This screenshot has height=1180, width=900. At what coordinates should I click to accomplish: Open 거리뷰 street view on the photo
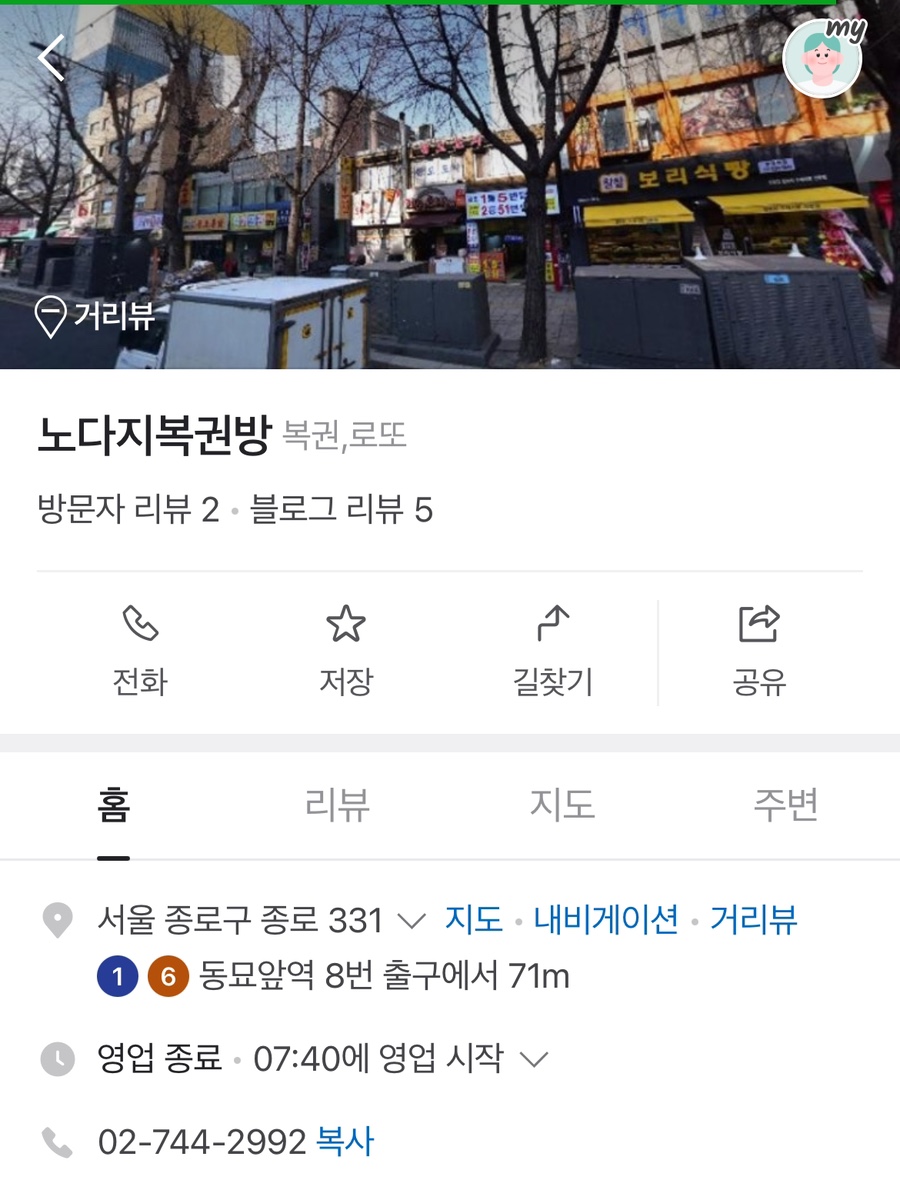pyautogui.click(x=96, y=316)
